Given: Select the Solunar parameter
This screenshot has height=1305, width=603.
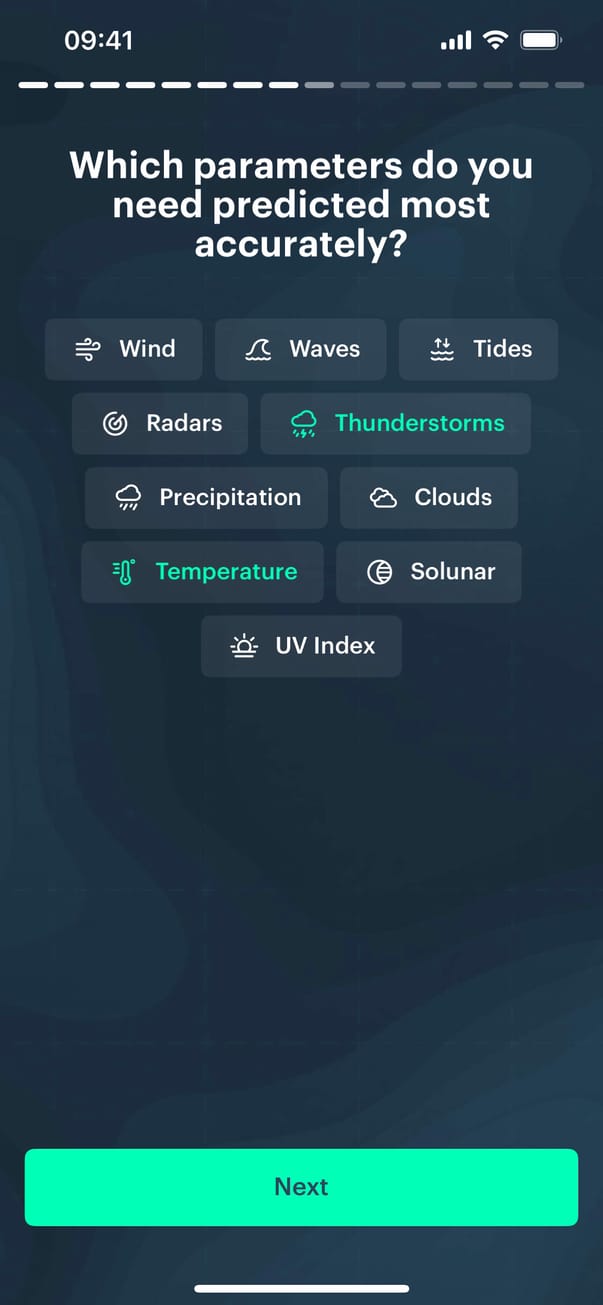Looking at the screenshot, I should (x=429, y=572).
